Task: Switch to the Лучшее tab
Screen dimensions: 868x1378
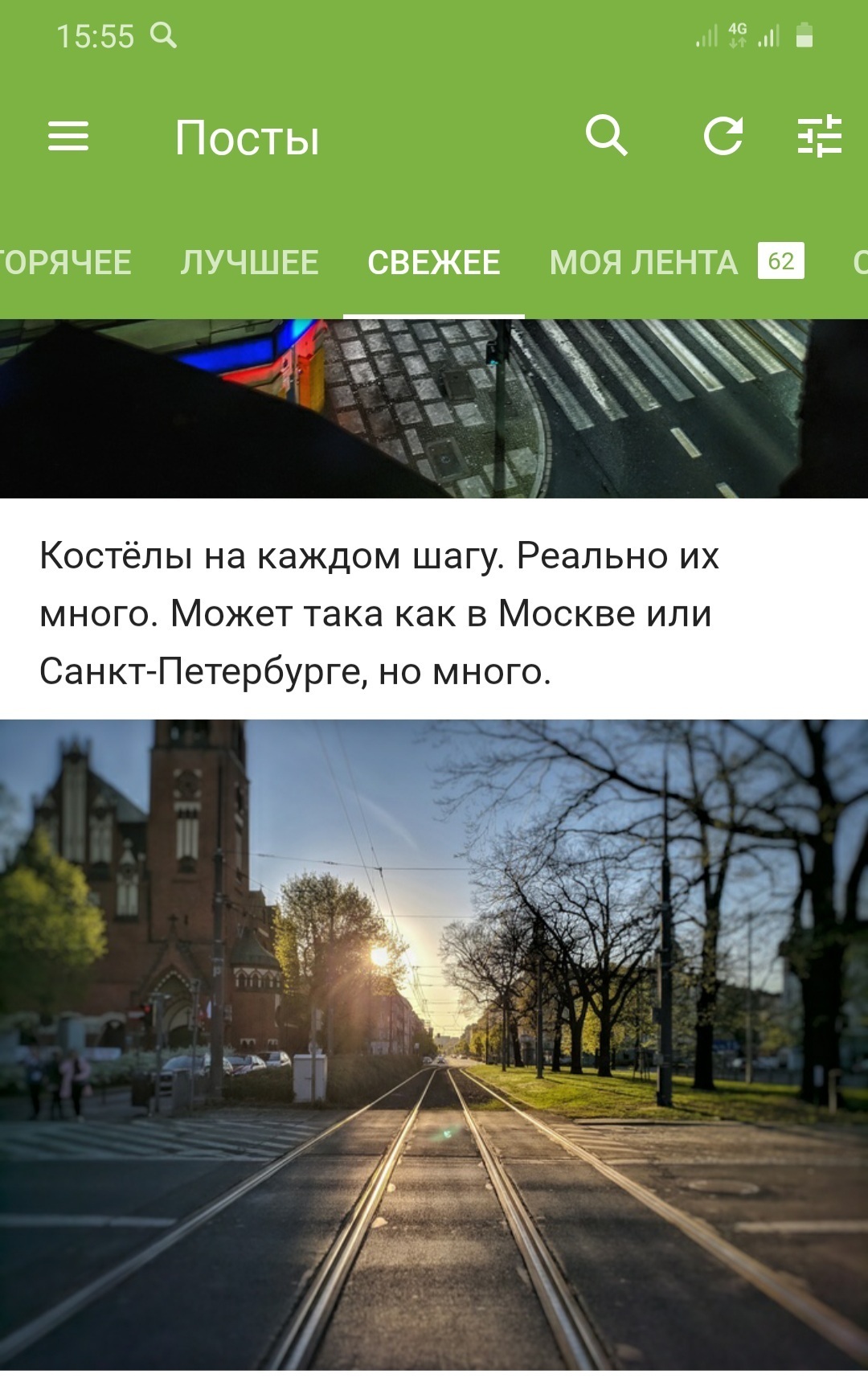Action: coord(249,263)
